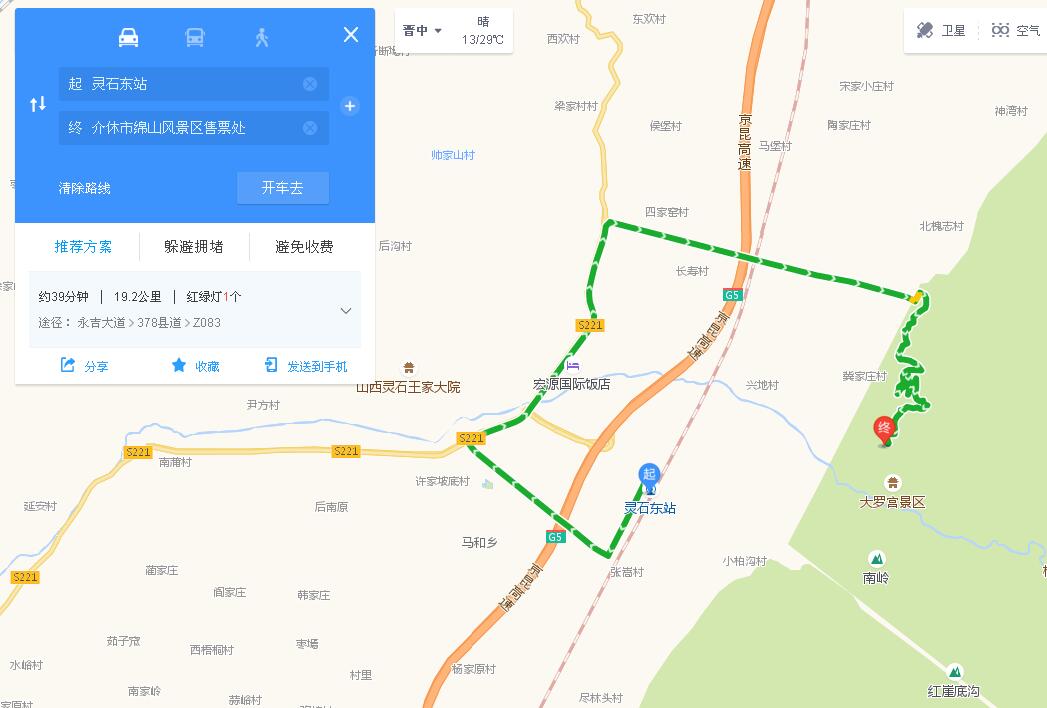1047x708 pixels.
Task: Switch to the bus transit mode
Action: 195,38
